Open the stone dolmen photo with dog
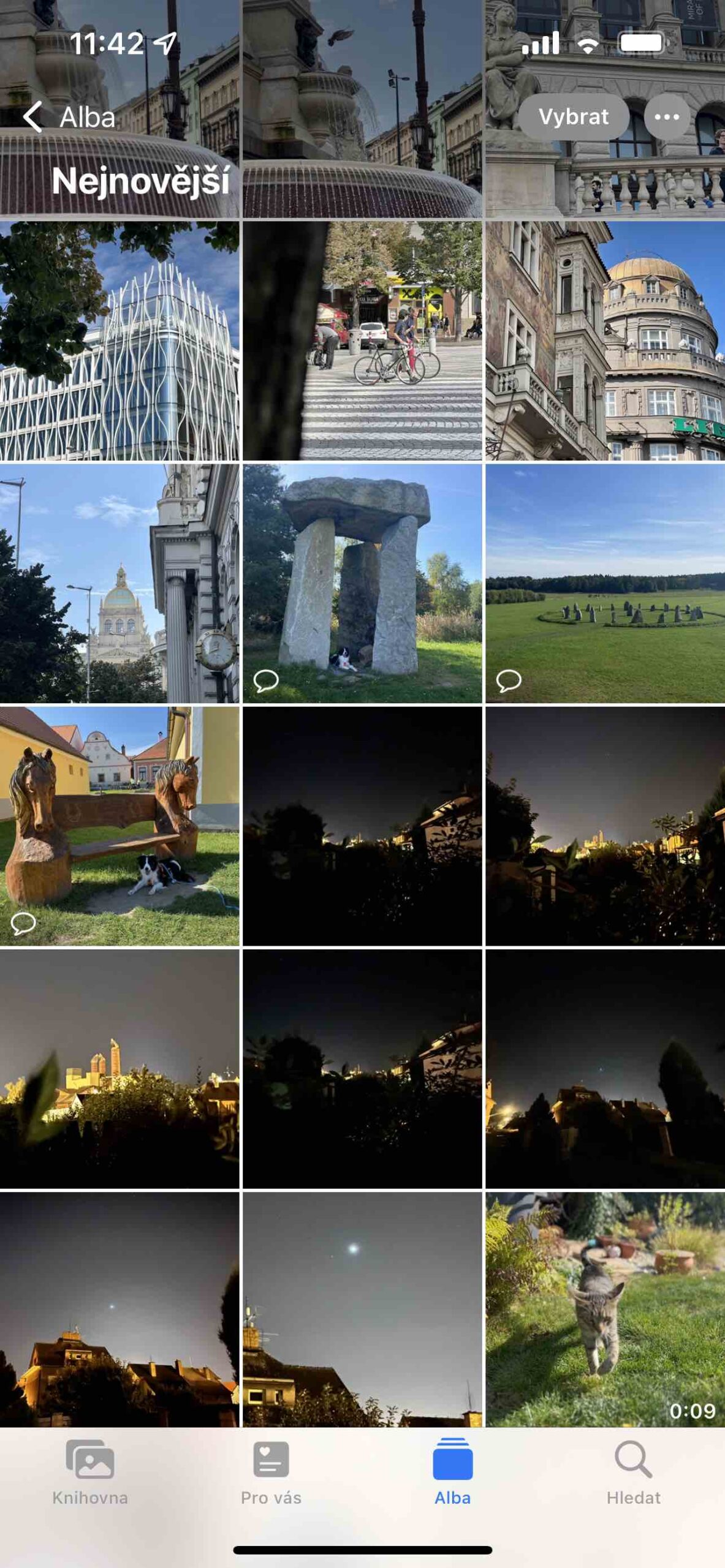Screen dimensions: 725x1568 click(362, 583)
